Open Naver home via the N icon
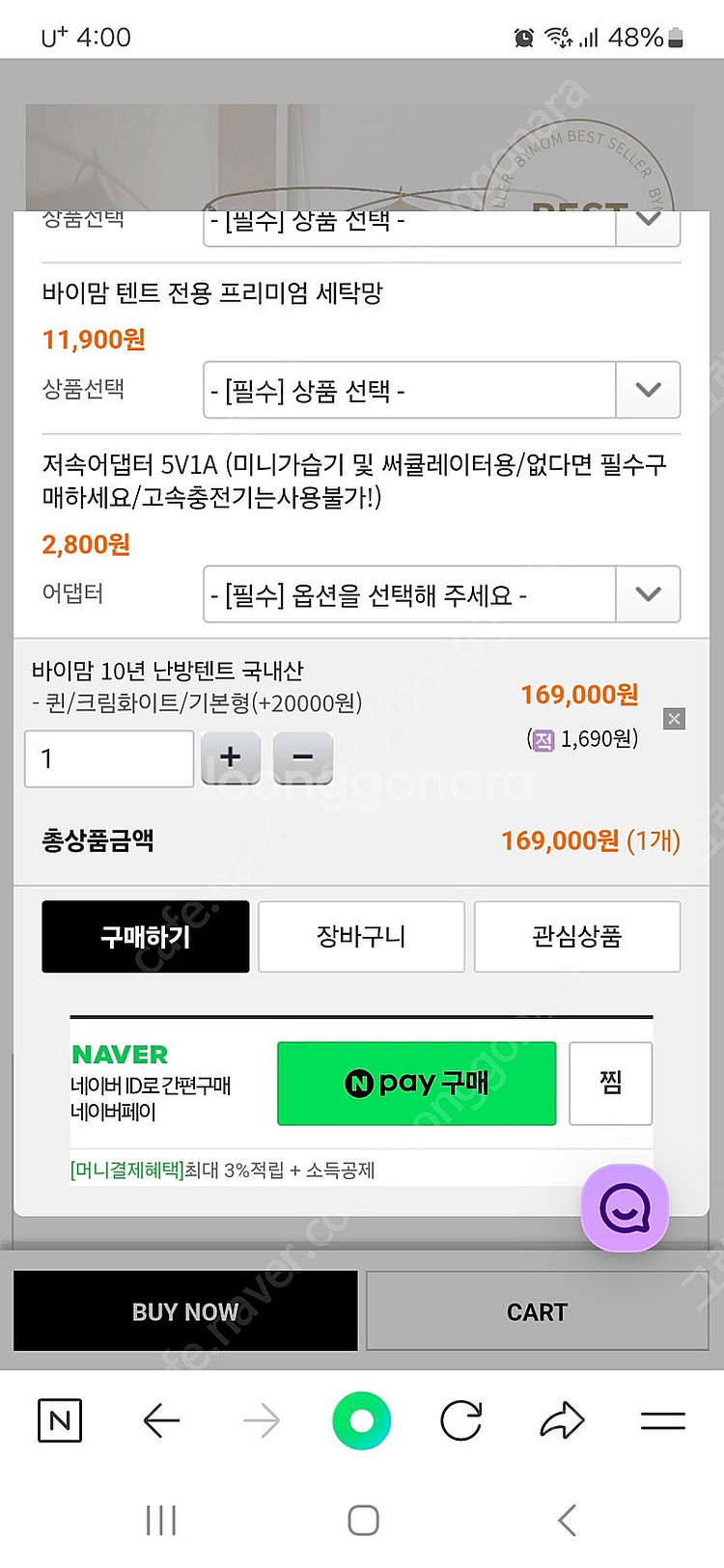The height and width of the screenshot is (1568, 724). click(x=59, y=1419)
